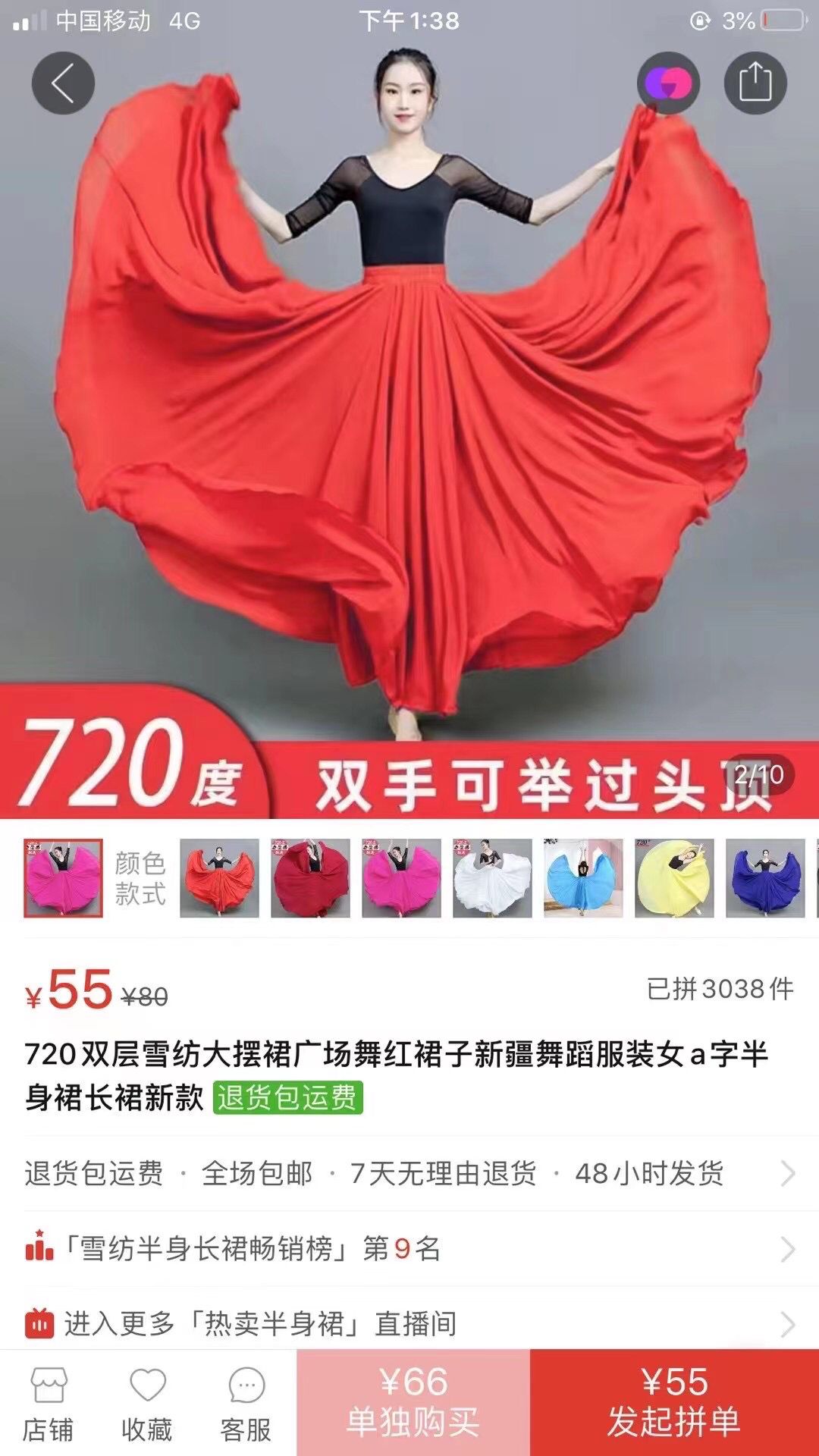Image resolution: width=819 pixels, height=1456 pixels.
Task: Select the dark red skirt thumbnail
Action: 310,878
